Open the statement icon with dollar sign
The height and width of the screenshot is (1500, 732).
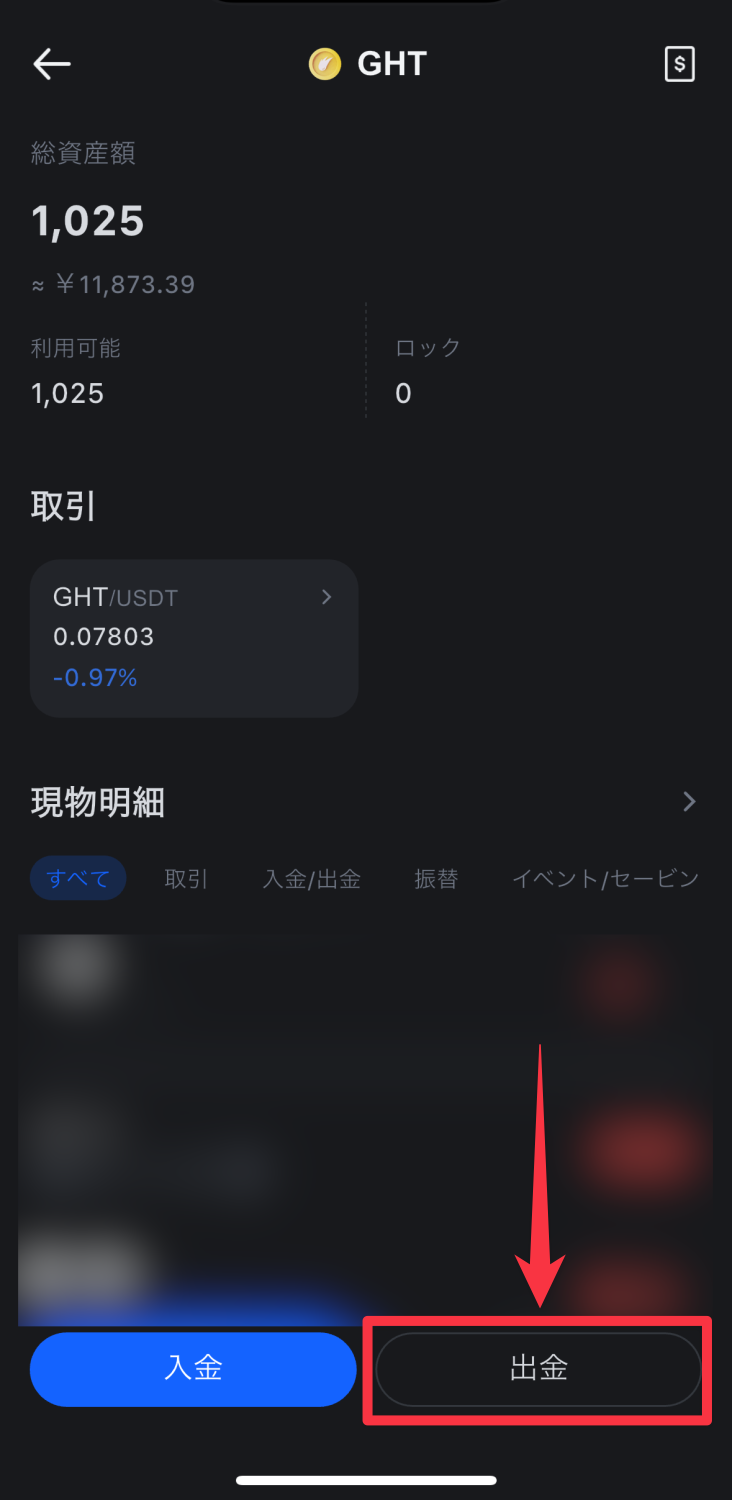[x=679, y=65]
